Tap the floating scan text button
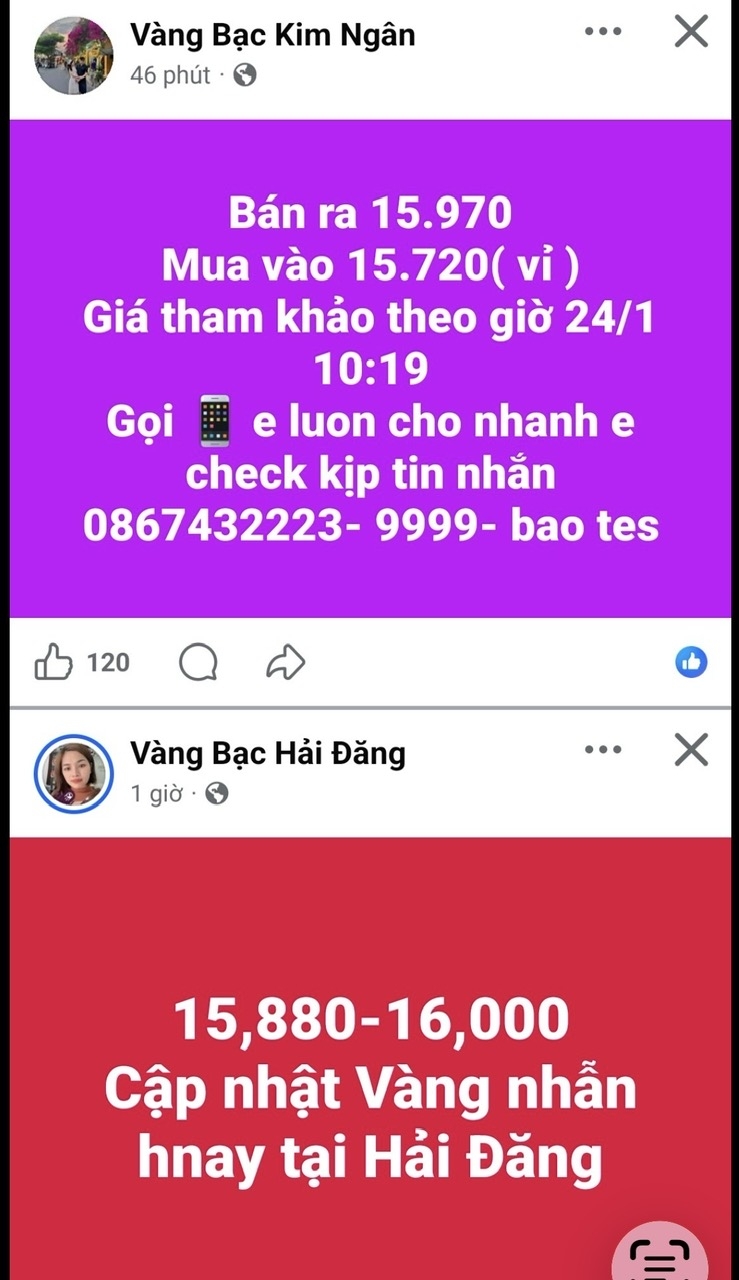Viewport: 739px width, 1280px height. pos(659,1255)
